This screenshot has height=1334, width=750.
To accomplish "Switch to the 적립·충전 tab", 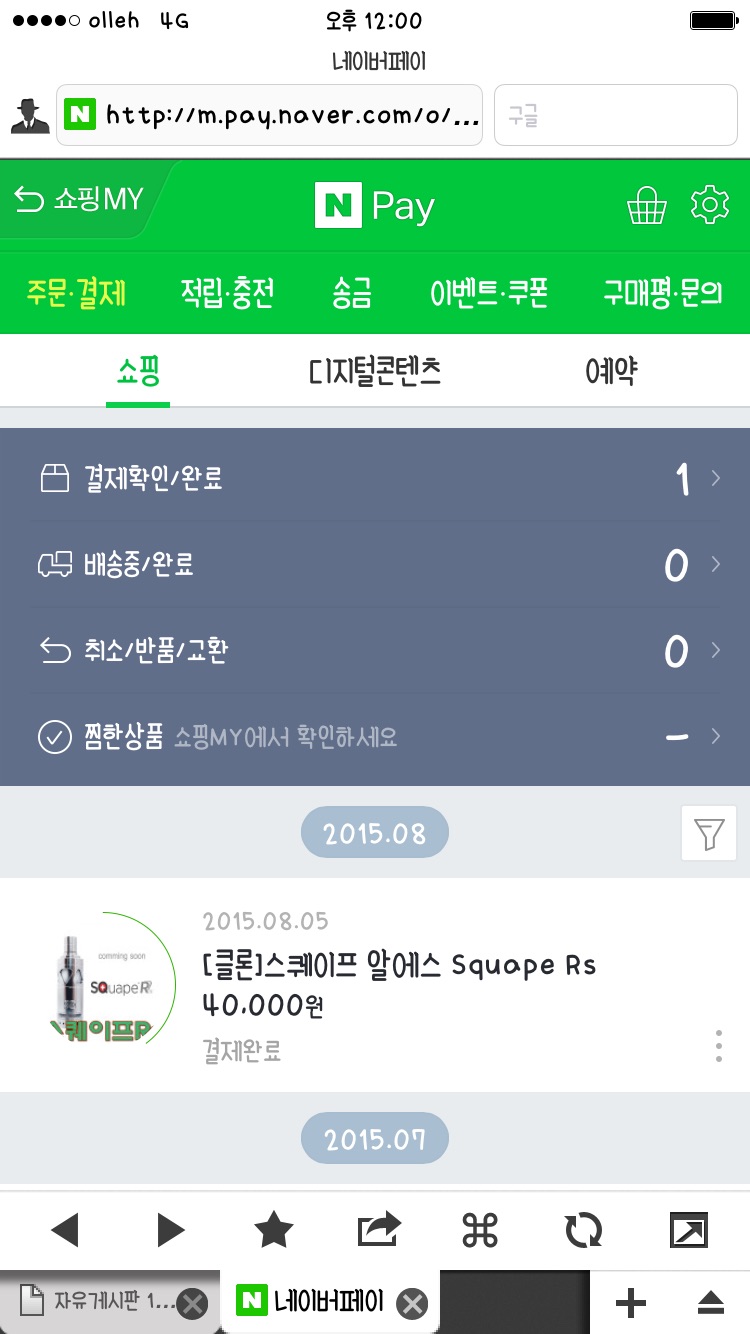I will pyautogui.click(x=227, y=293).
